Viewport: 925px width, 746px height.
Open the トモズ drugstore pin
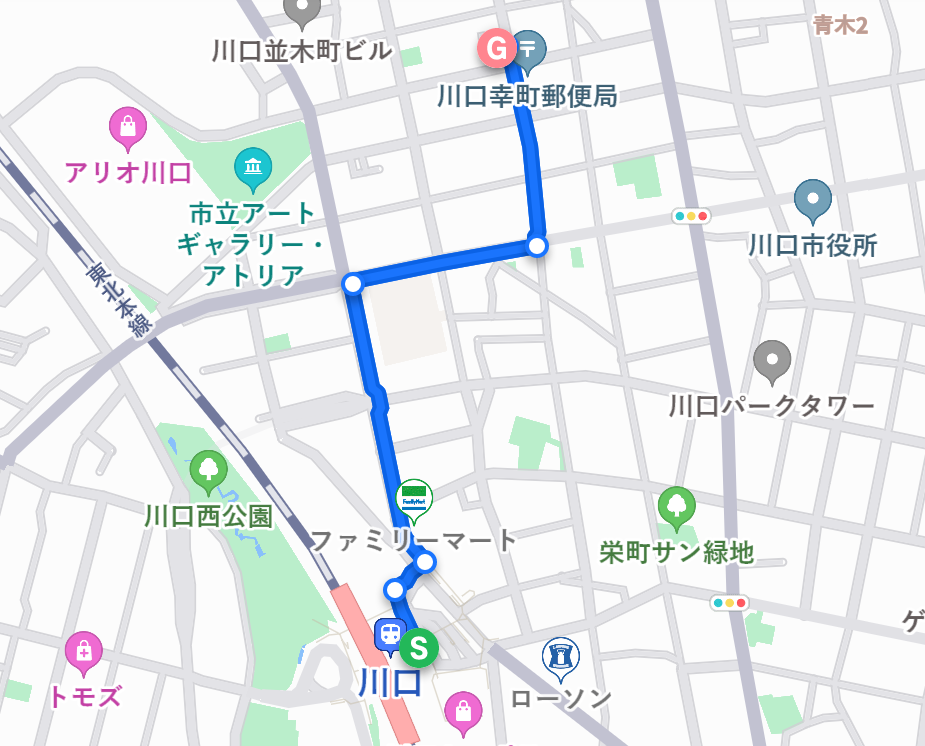click(84, 652)
